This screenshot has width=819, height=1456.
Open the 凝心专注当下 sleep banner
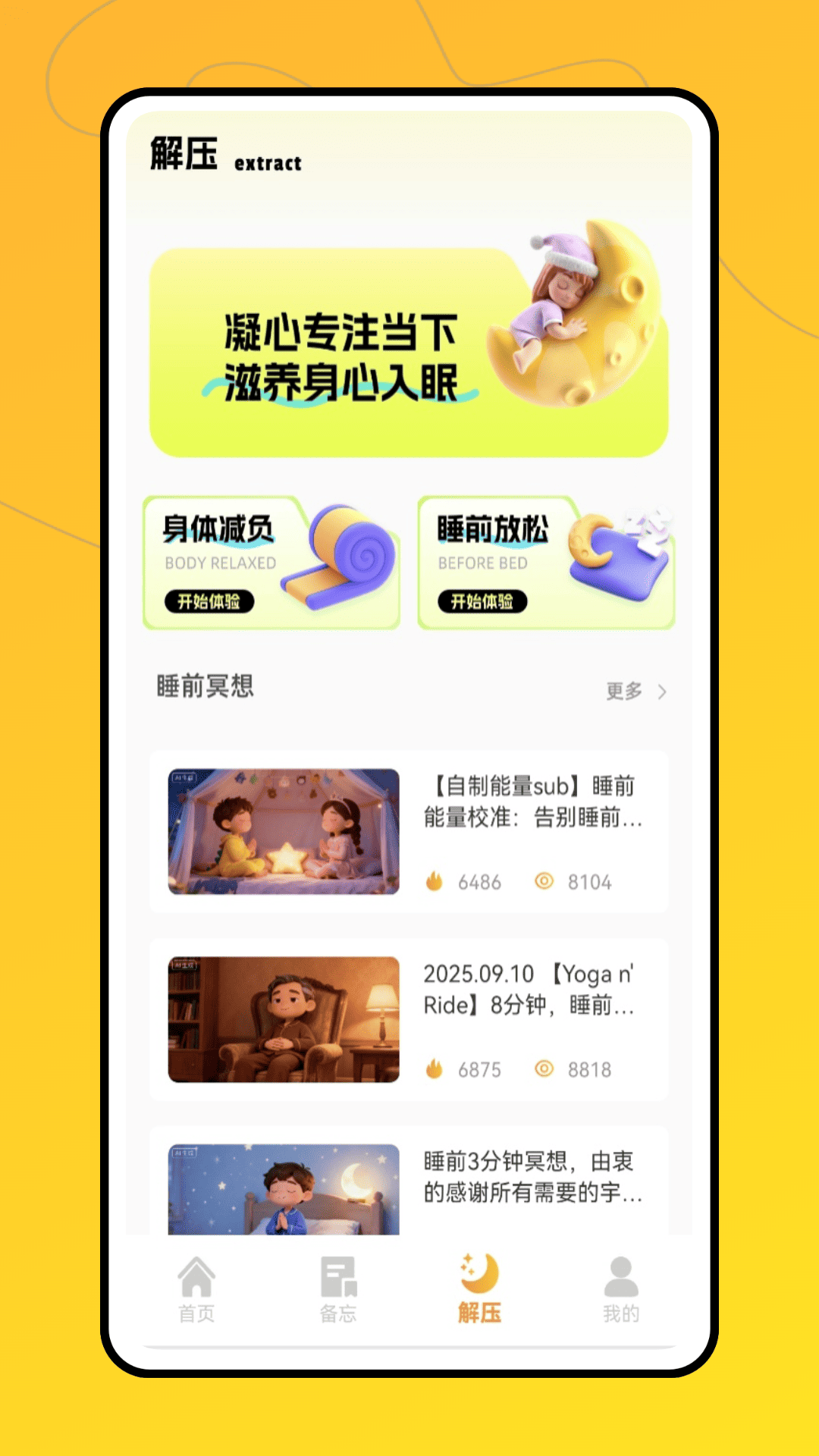point(409,350)
